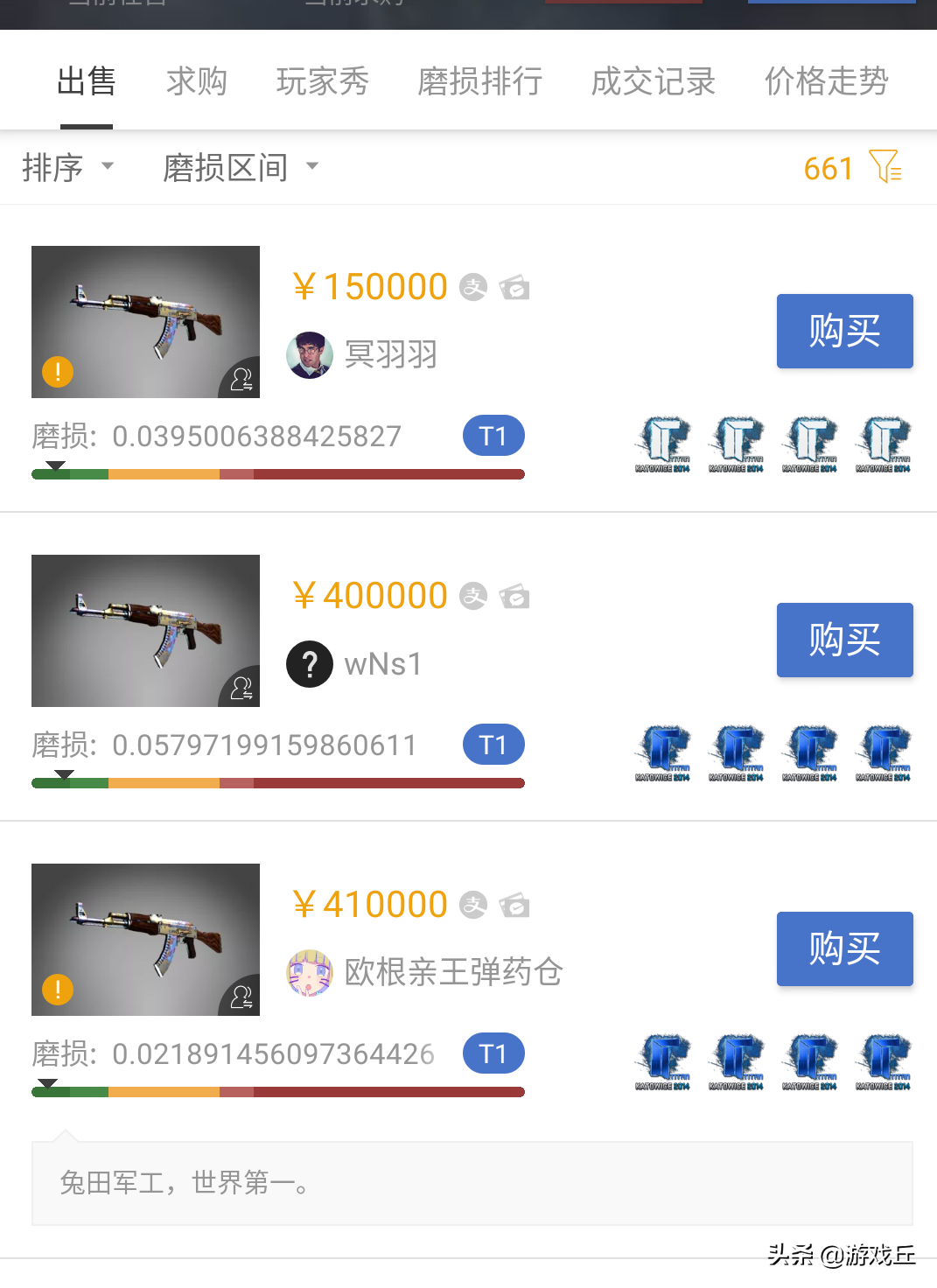
Task: Open the 成交记录 tab
Action: [652, 80]
